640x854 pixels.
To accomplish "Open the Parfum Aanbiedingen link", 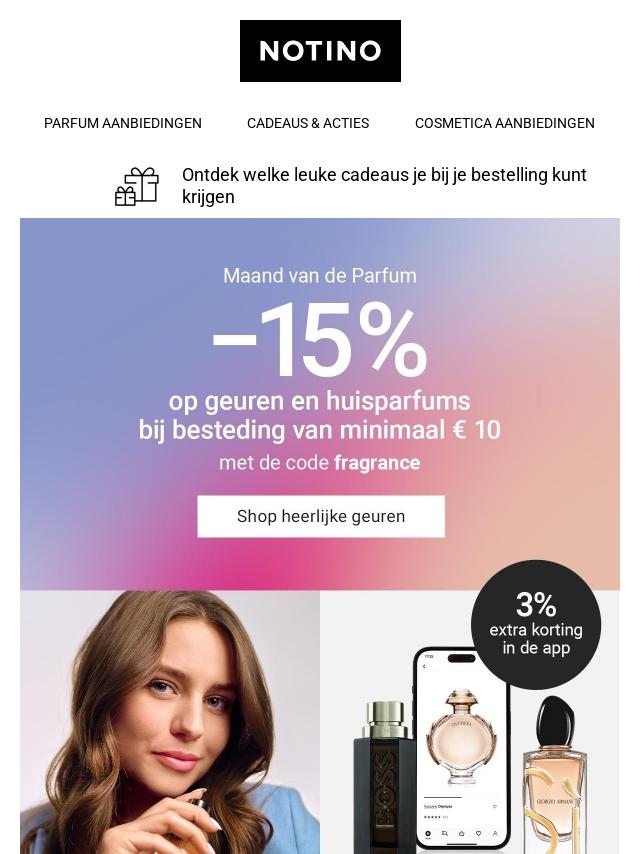I will (123, 123).
